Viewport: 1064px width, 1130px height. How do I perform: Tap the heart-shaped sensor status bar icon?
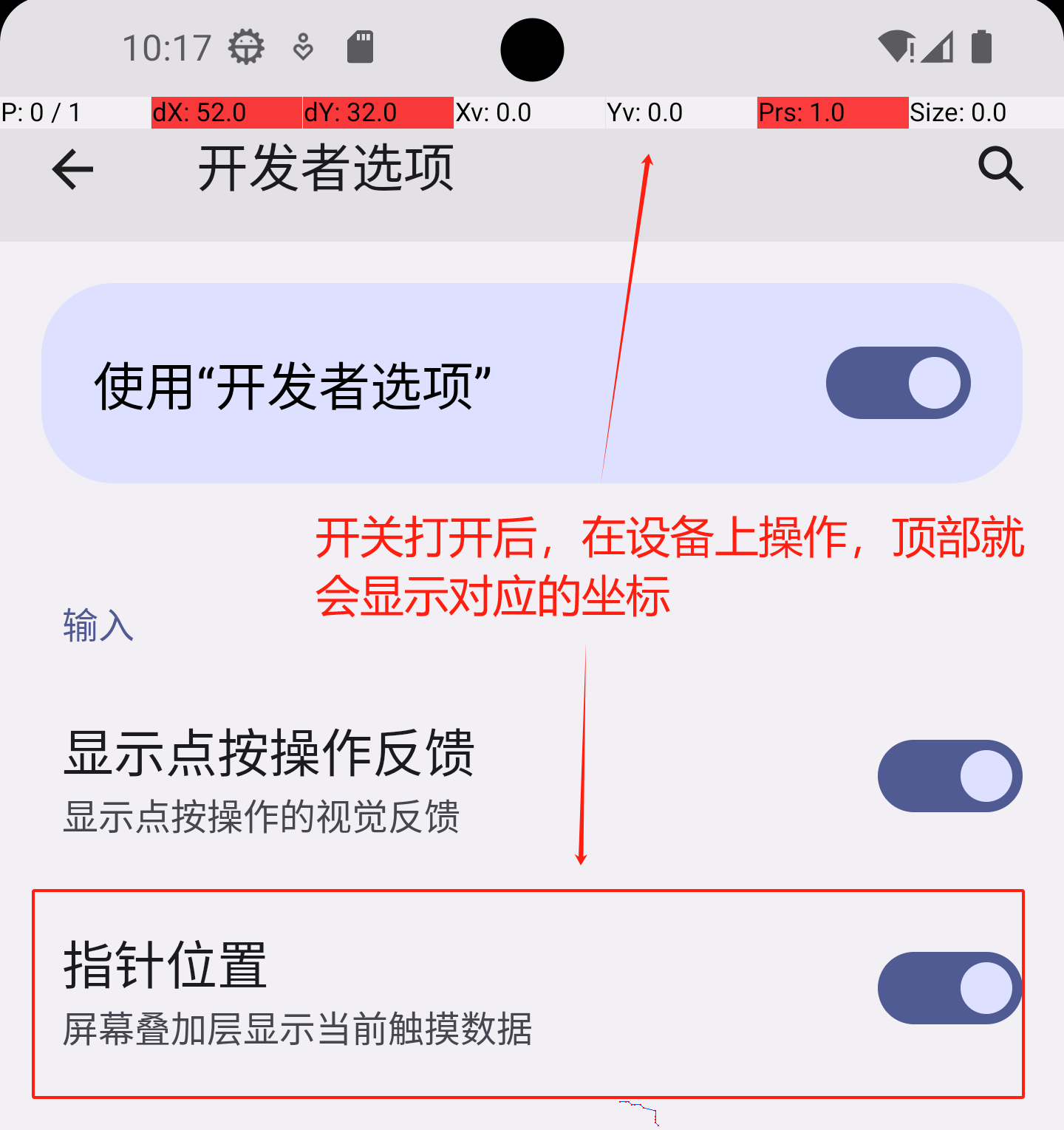pos(303,47)
